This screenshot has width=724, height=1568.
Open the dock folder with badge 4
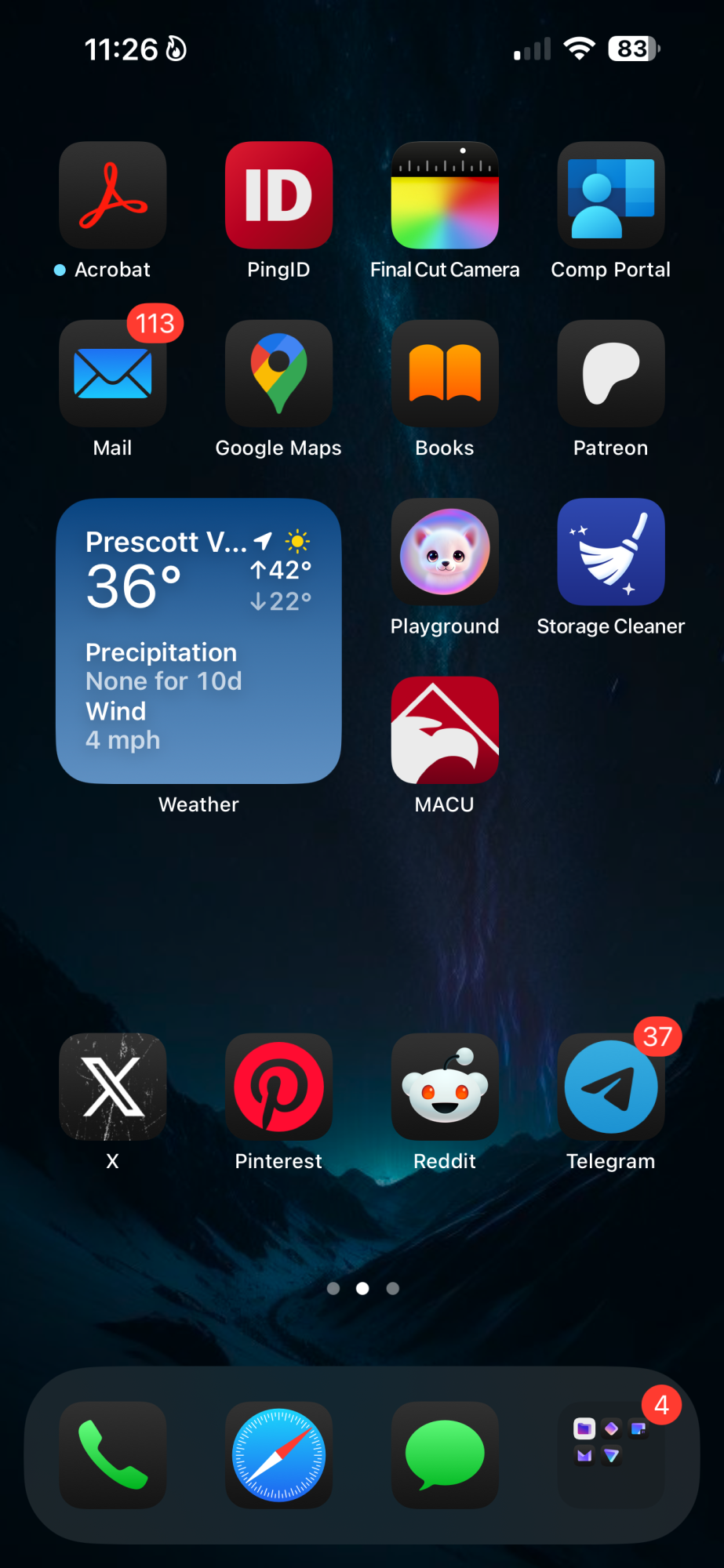coord(610,1455)
